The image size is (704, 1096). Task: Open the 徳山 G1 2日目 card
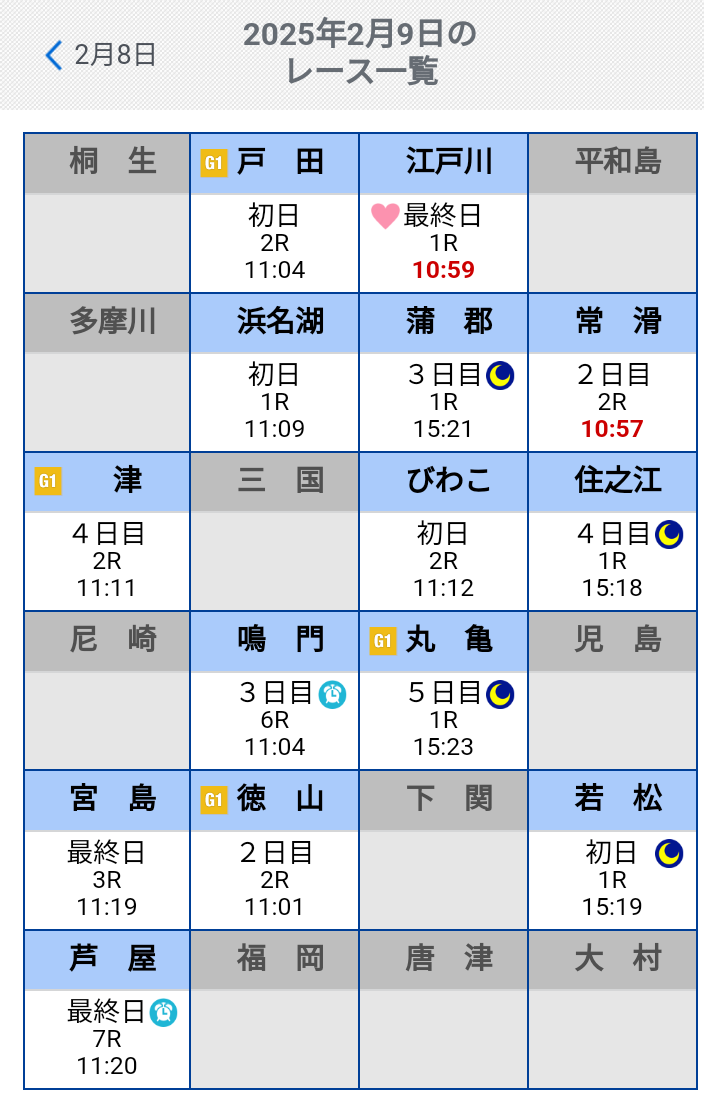(274, 879)
